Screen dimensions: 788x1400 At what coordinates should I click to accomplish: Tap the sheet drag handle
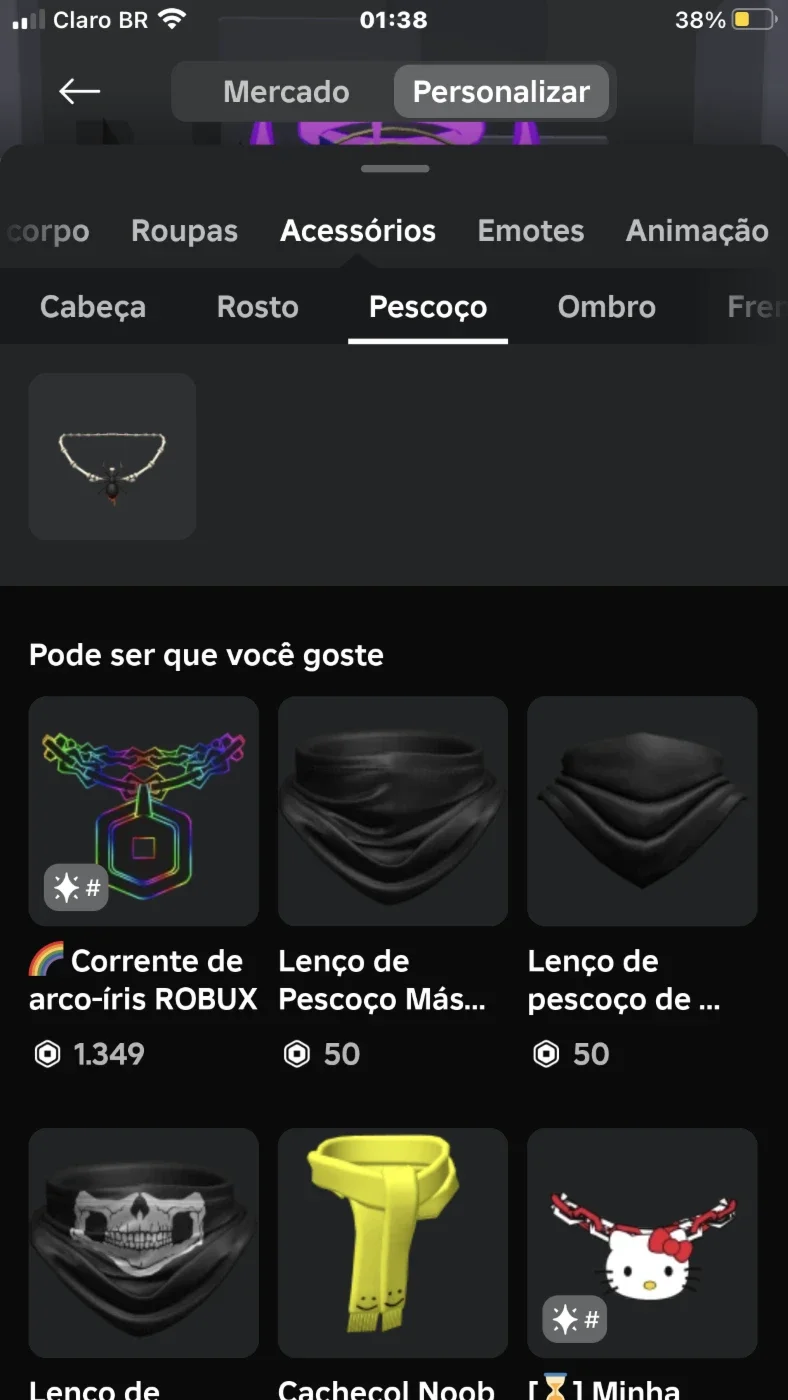point(394,169)
